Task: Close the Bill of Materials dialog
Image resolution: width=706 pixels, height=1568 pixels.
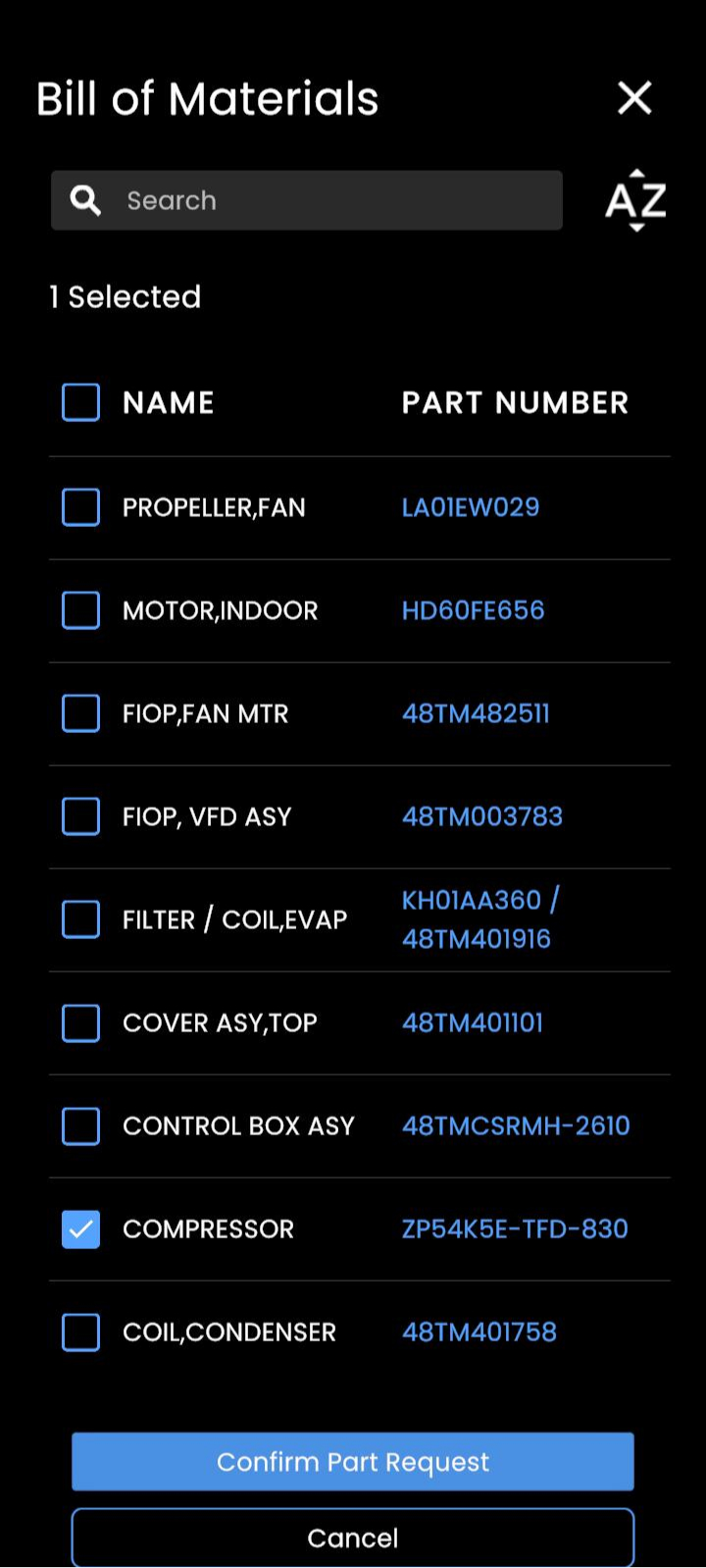Action: coord(634,98)
